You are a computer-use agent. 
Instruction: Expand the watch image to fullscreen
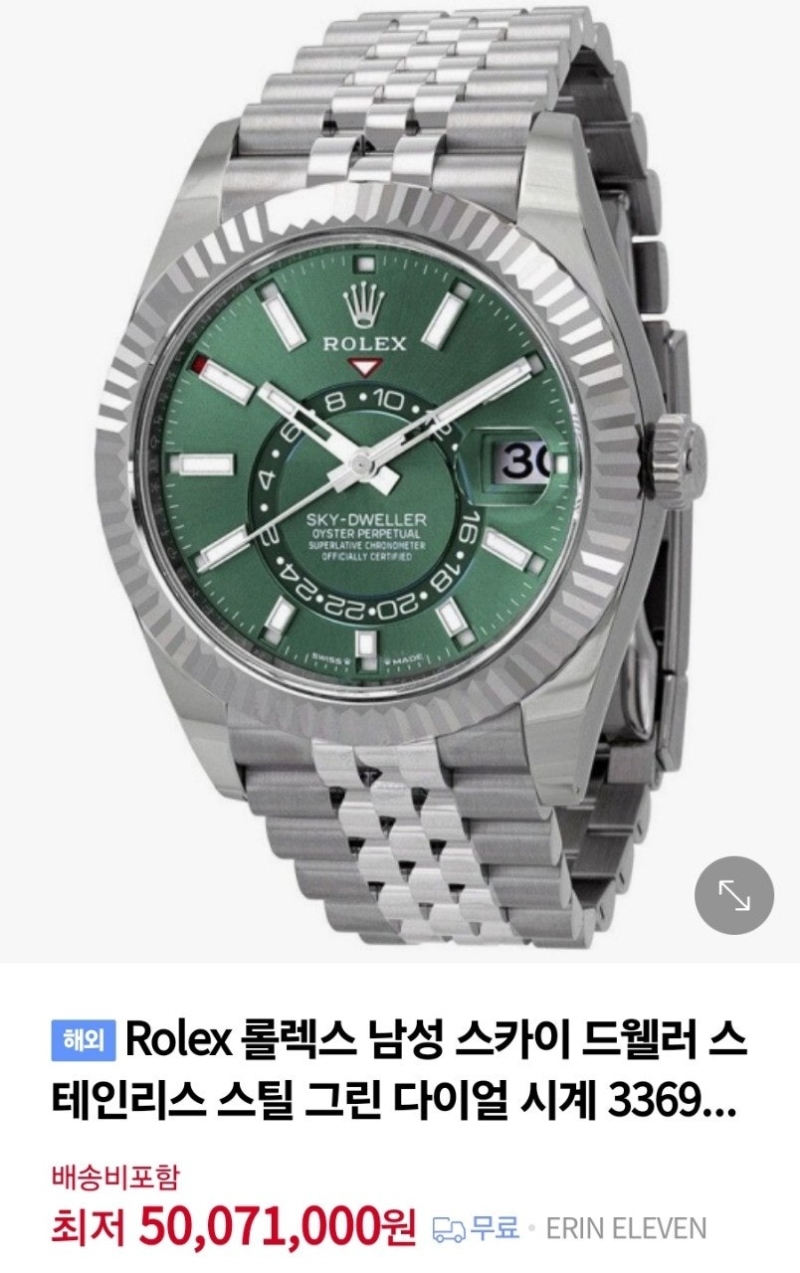click(734, 896)
